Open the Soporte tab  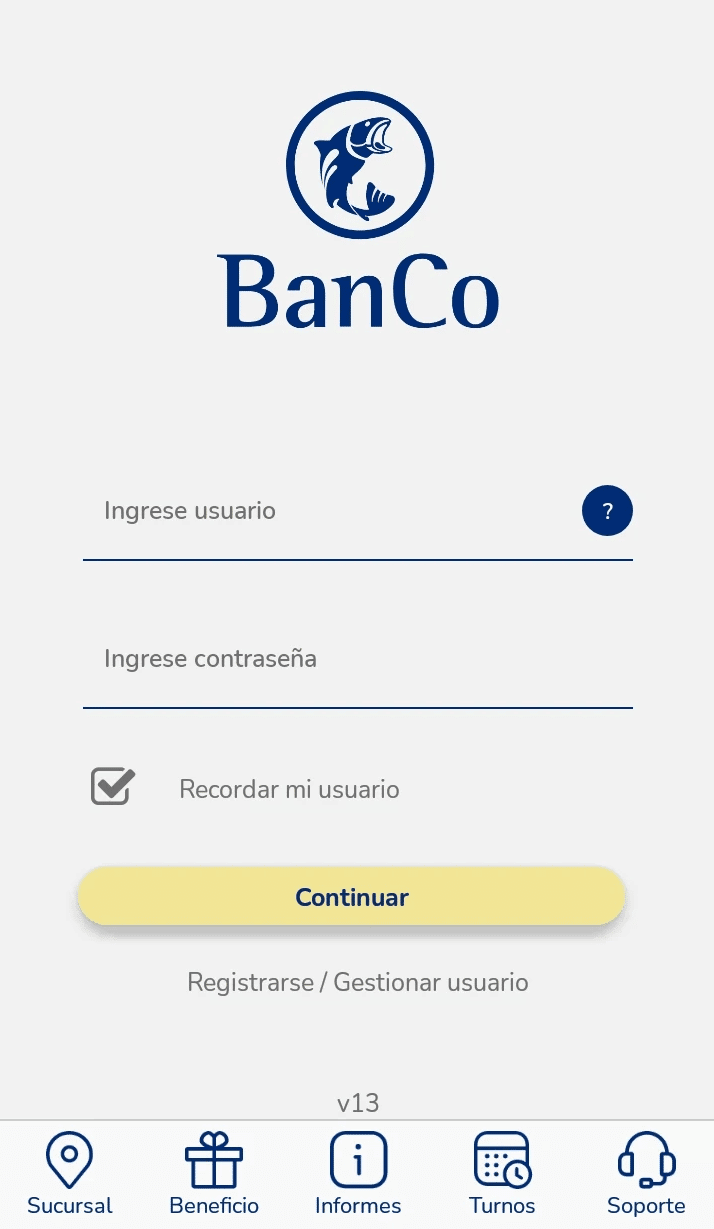point(646,1175)
